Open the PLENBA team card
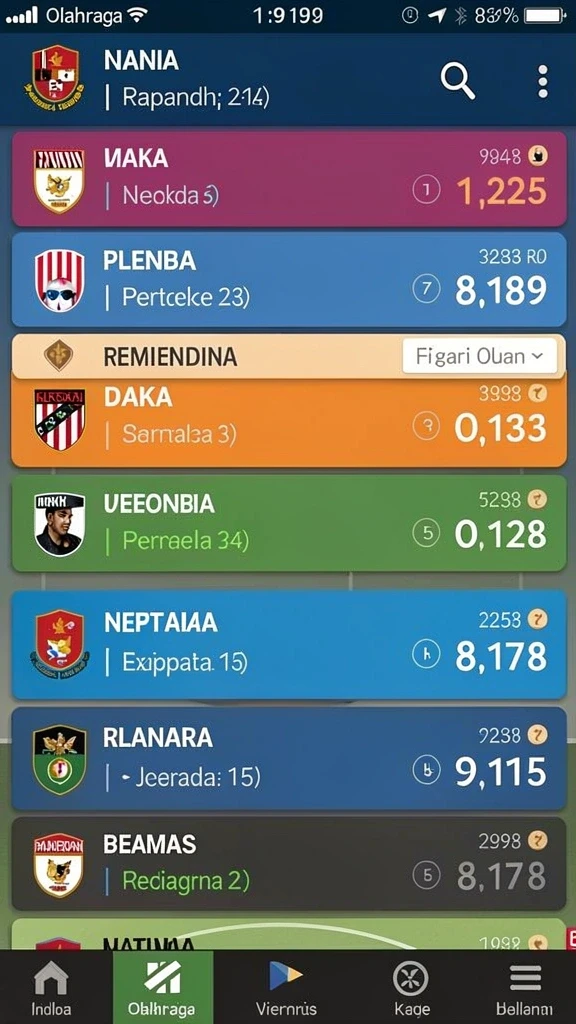 point(289,280)
